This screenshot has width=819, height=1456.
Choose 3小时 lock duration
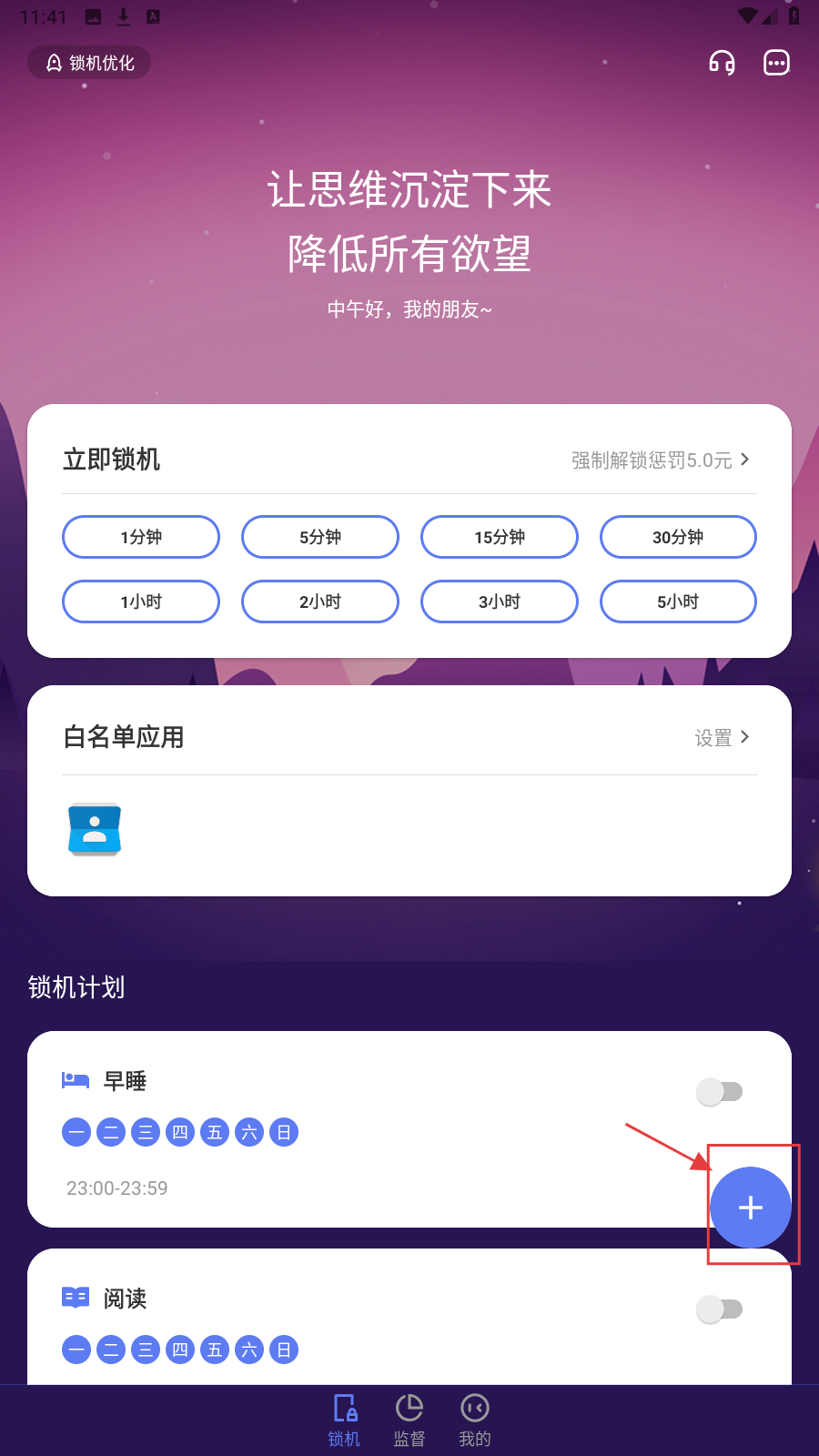click(500, 602)
